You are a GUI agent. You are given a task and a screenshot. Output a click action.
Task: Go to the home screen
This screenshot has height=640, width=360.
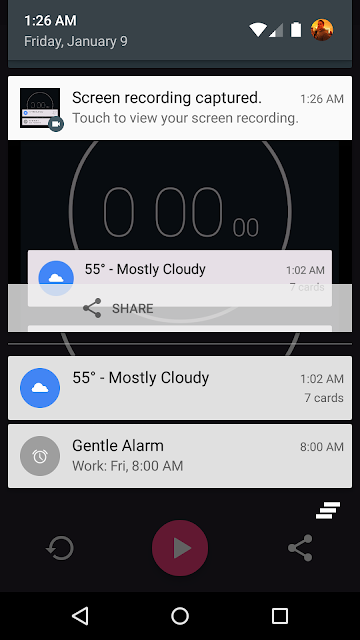coord(180,616)
